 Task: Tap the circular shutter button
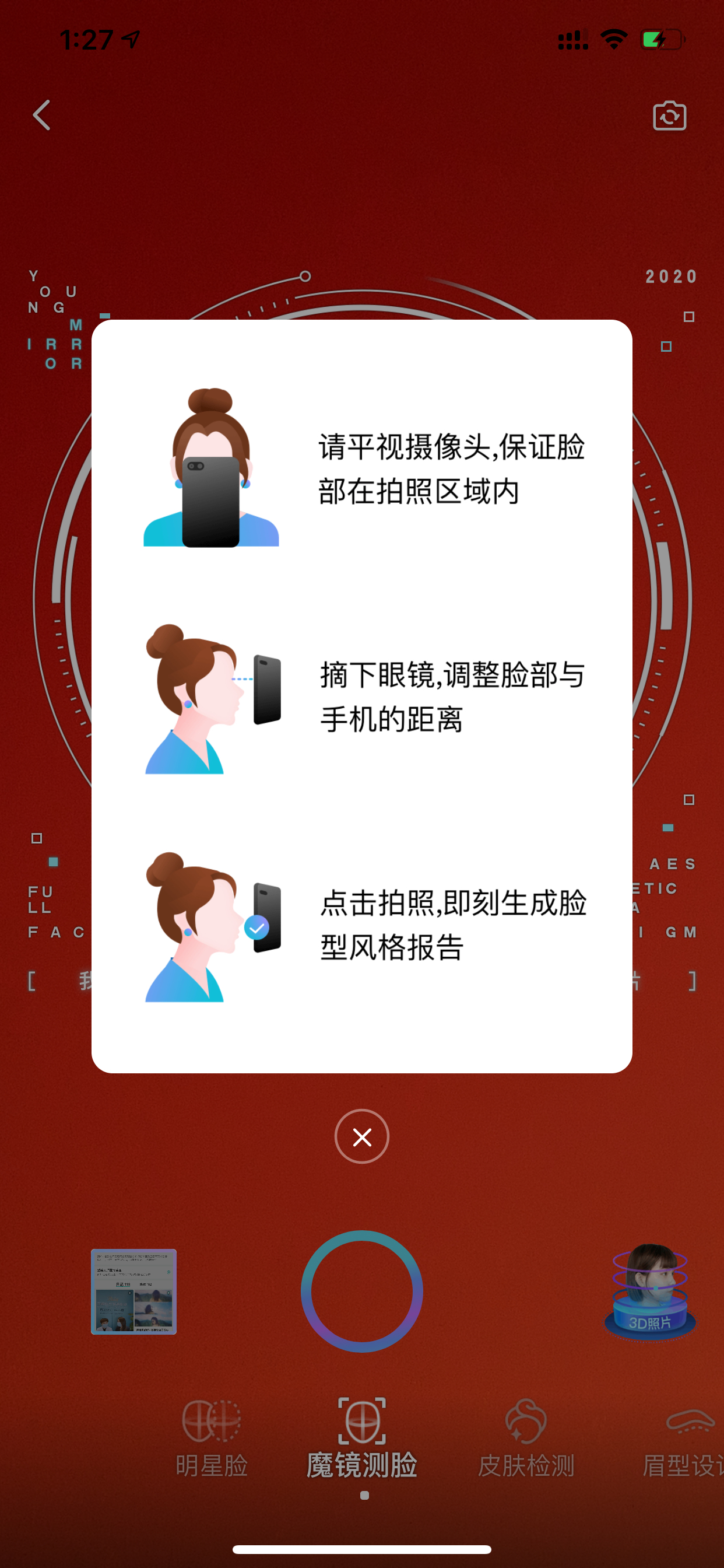(x=362, y=1291)
